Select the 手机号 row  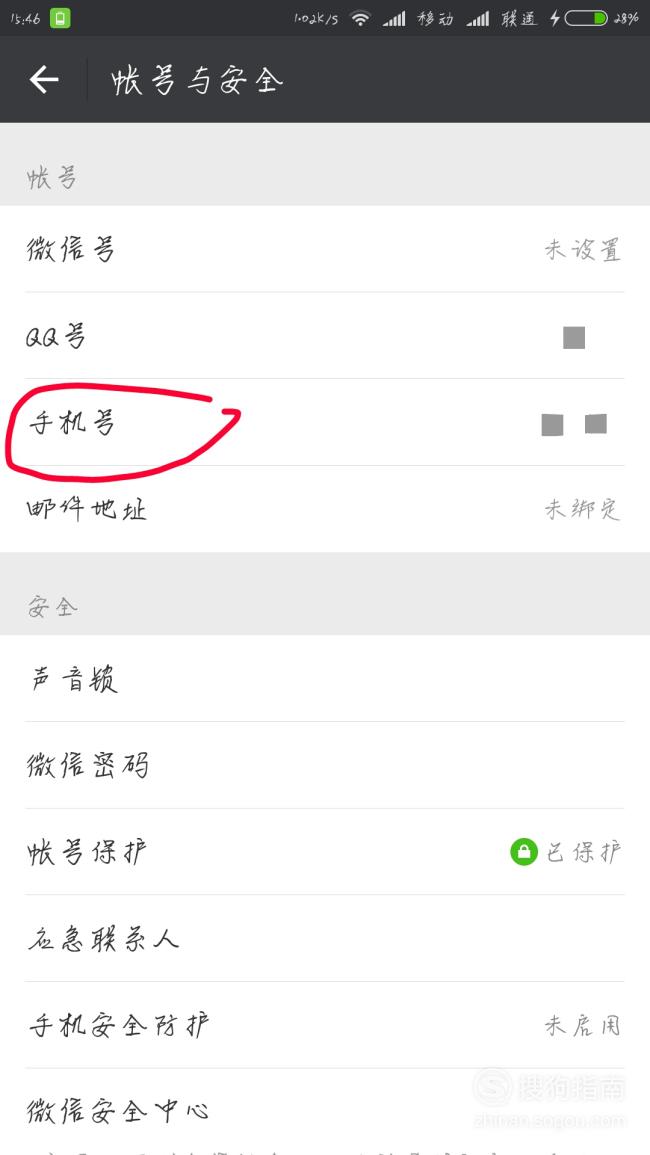325,423
